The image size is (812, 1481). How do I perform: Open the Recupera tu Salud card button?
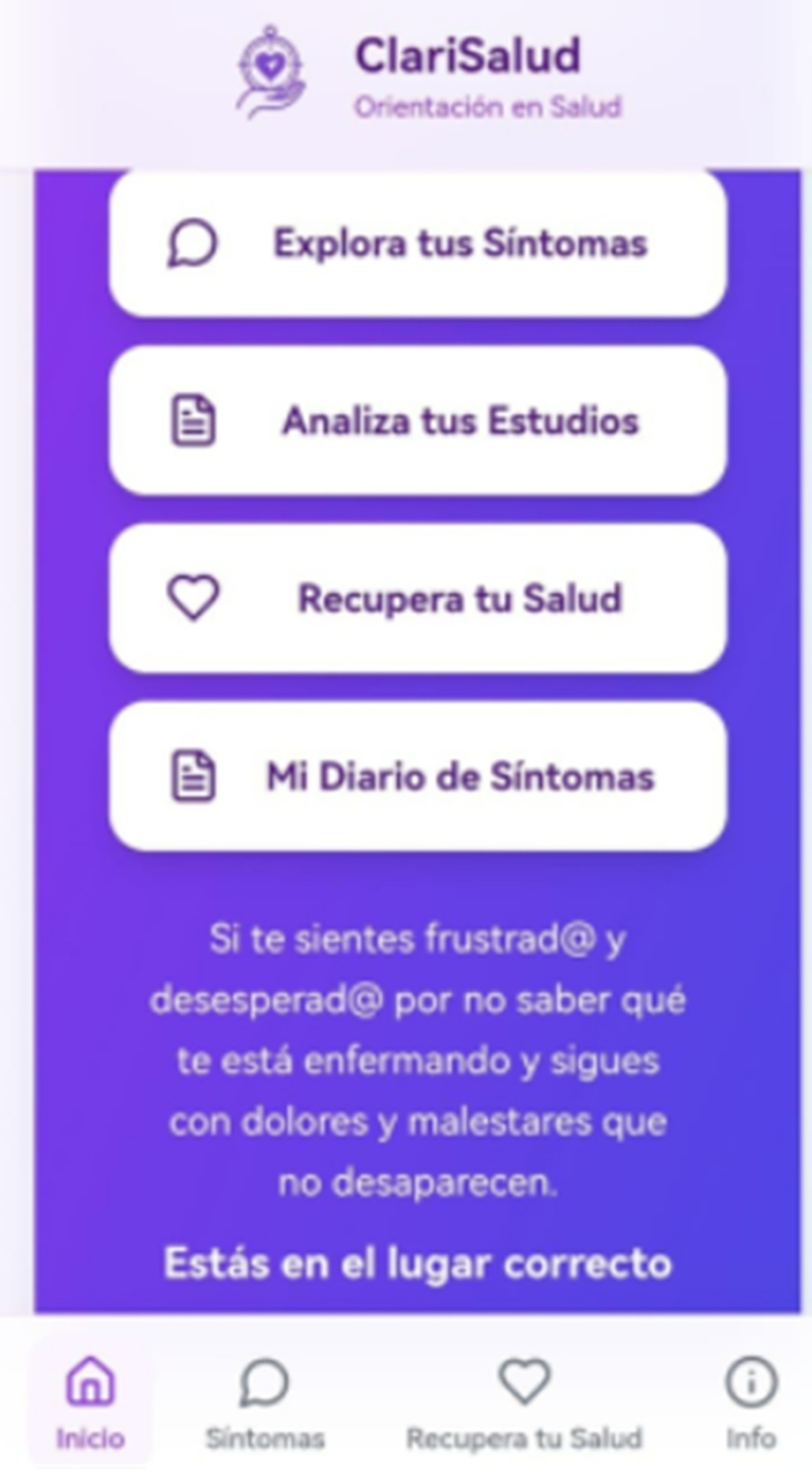coord(417,598)
